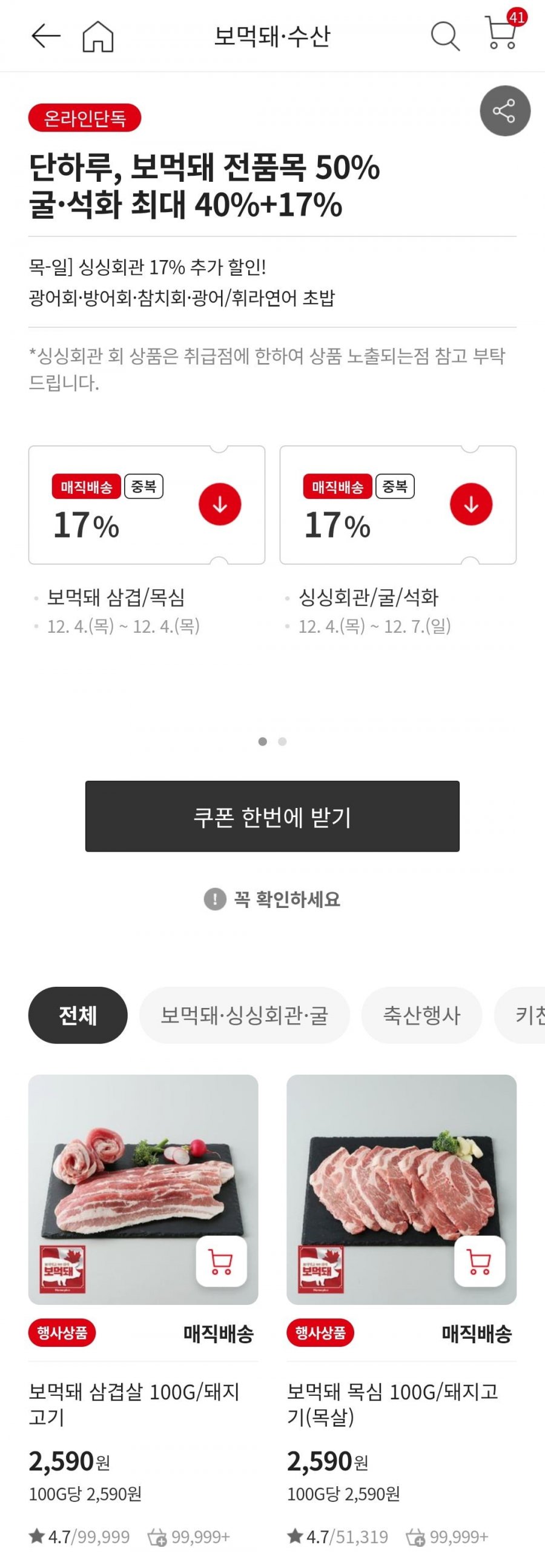545x1568 pixels.
Task: Open the home icon in top bar
Action: [x=98, y=36]
